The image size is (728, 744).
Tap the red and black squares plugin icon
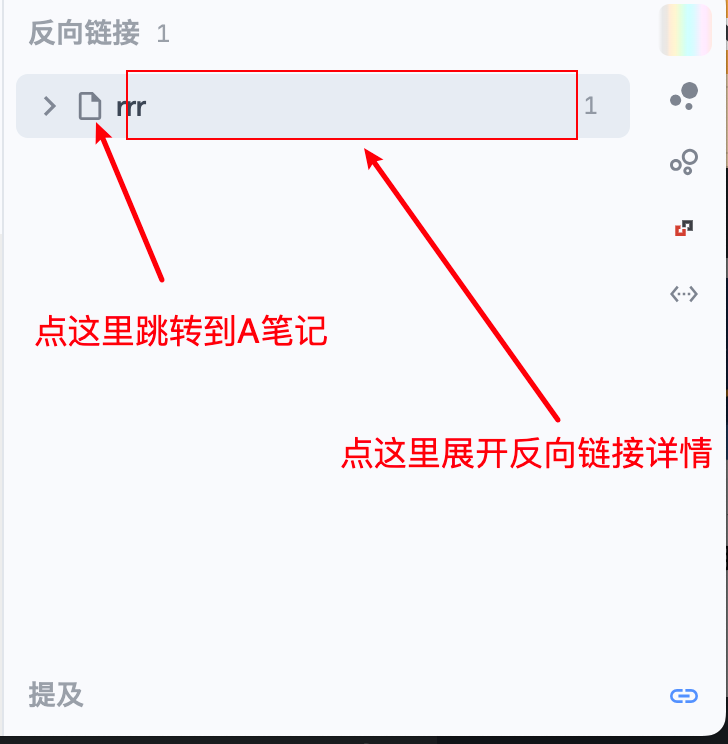(x=684, y=229)
